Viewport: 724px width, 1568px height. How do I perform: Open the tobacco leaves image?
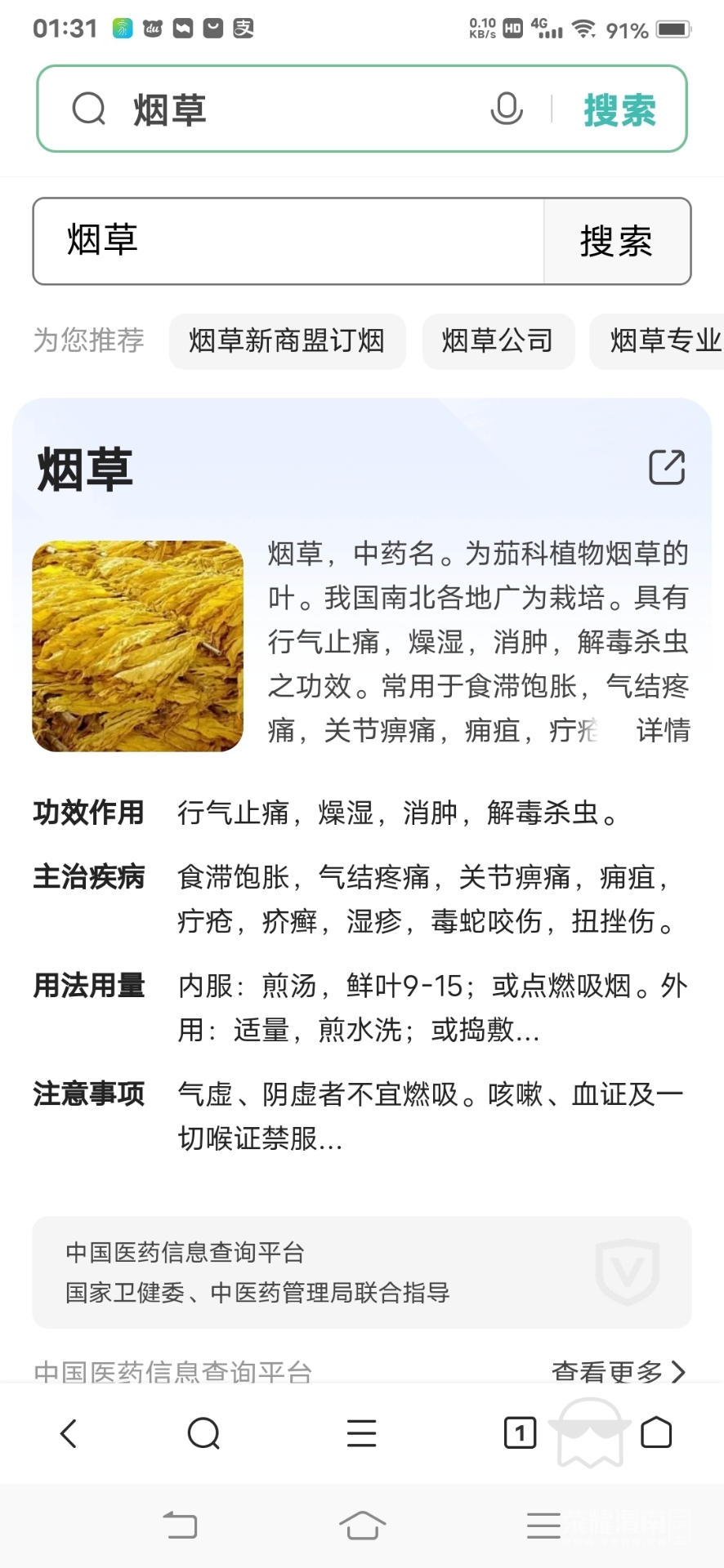(x=138, y=646)
